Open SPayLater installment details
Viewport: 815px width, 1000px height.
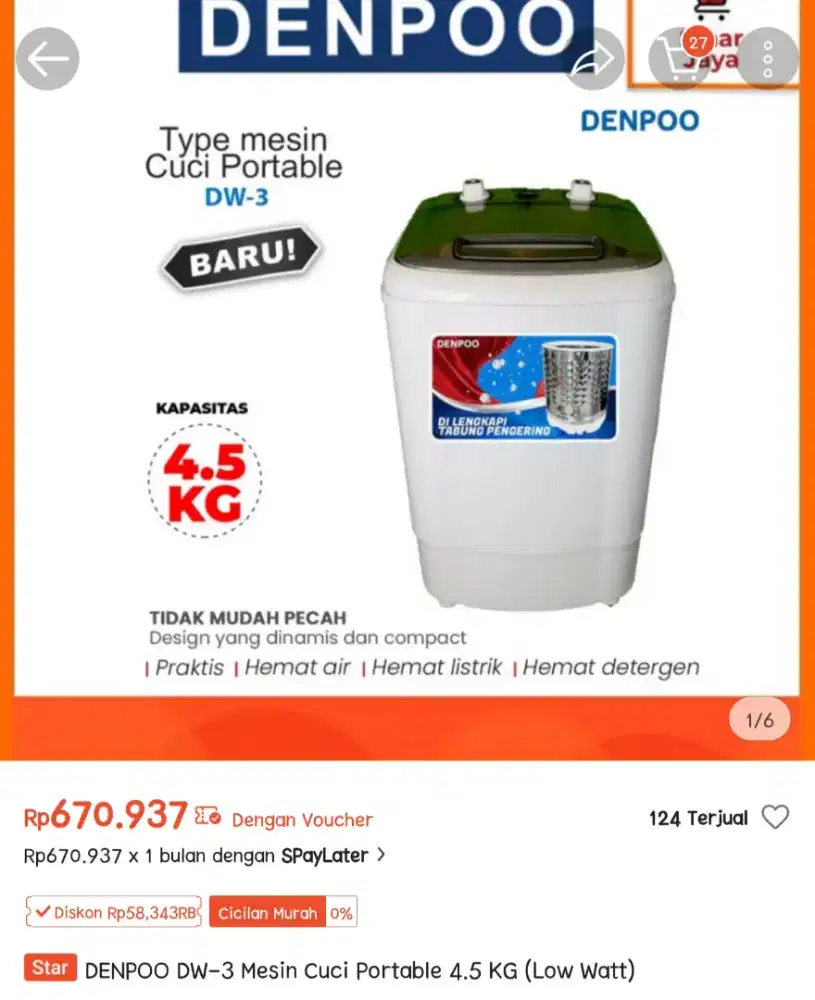click(x=205, y=856)
